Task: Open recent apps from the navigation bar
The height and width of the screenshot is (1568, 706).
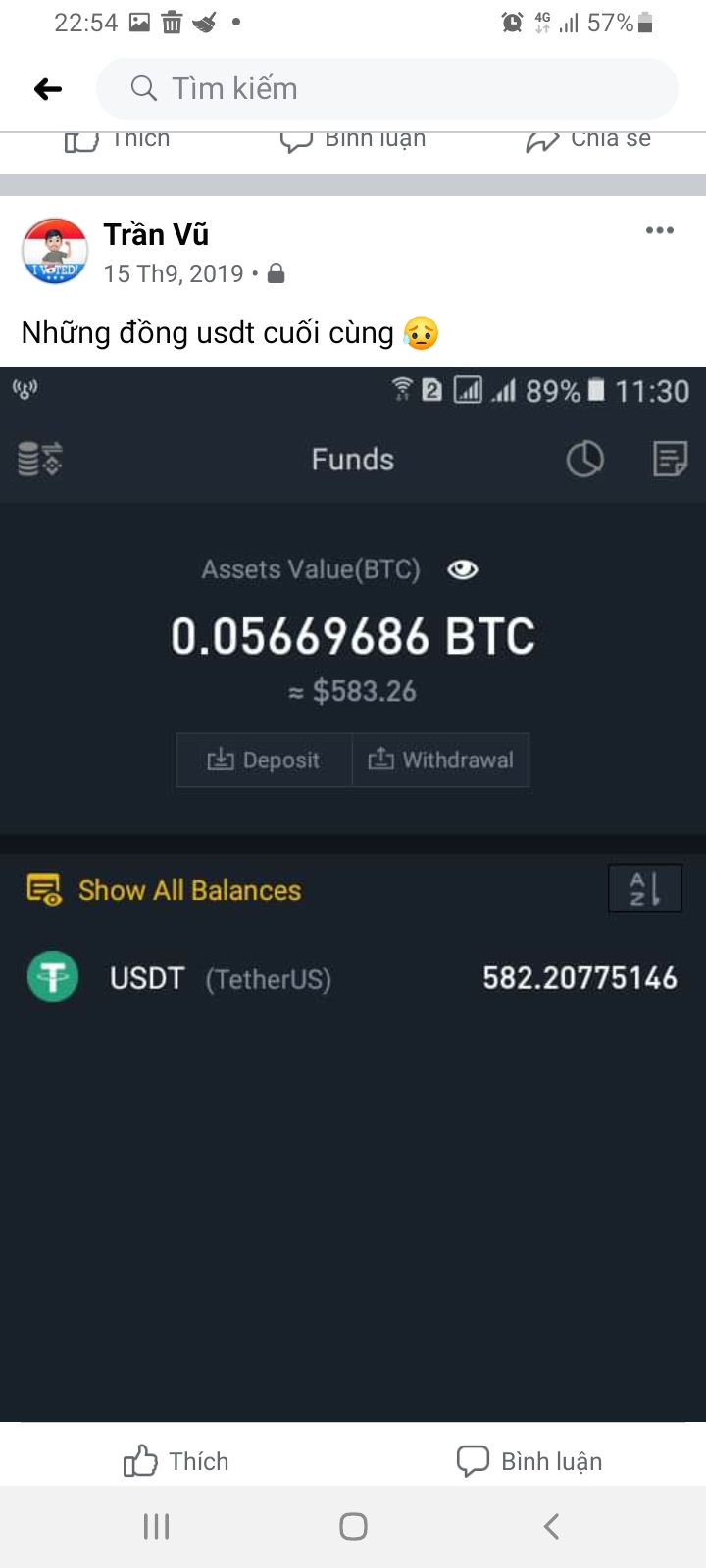Action: [157, 1526]
